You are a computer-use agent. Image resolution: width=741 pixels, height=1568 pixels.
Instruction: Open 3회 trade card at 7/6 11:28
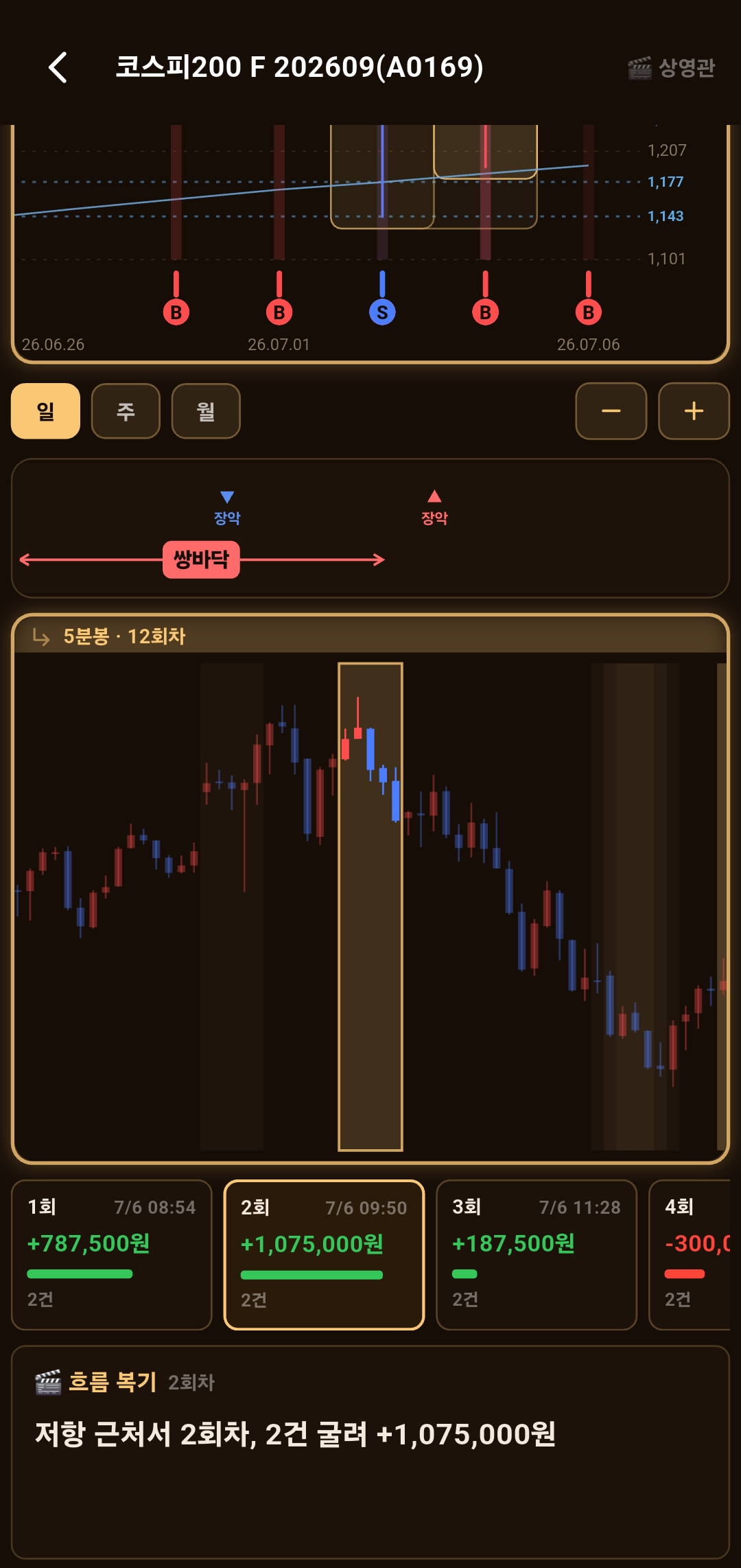click(537, 1255)
